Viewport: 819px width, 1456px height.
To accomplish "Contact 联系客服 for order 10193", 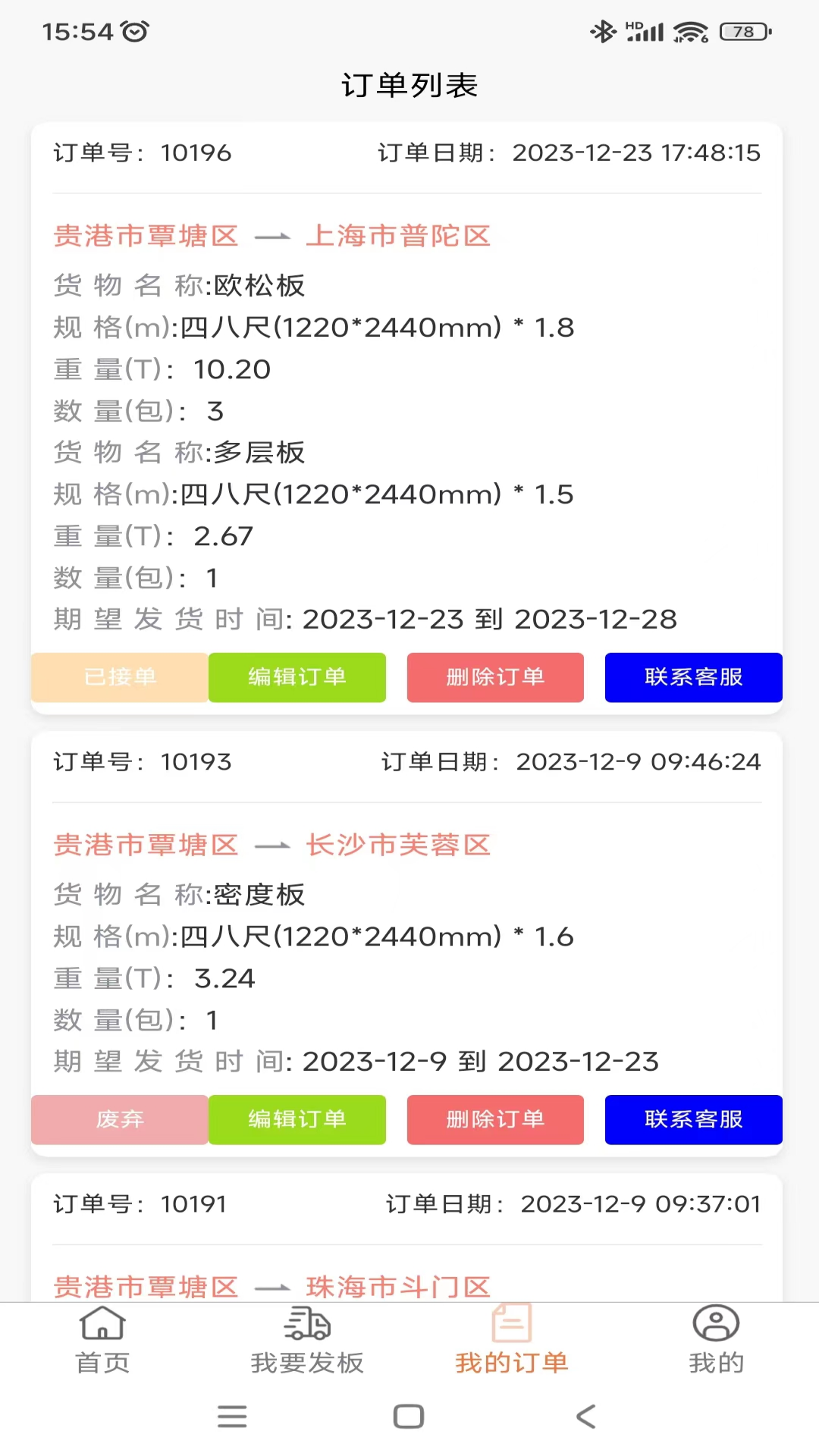I will tap(693, 1119).
